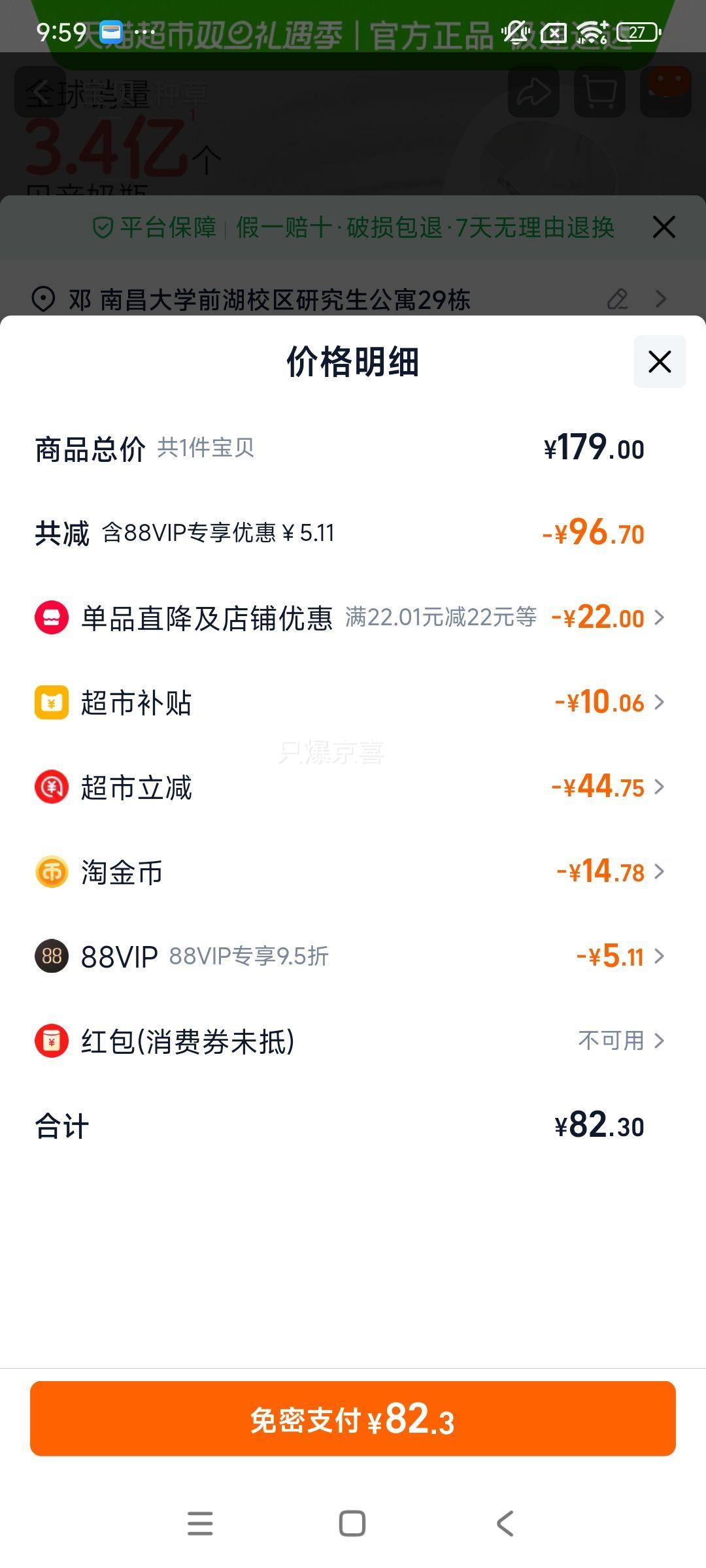Pay ¥82.3 with 免密支付
The height and width of the screenshot is (1568, 706).
point(353,1419)
